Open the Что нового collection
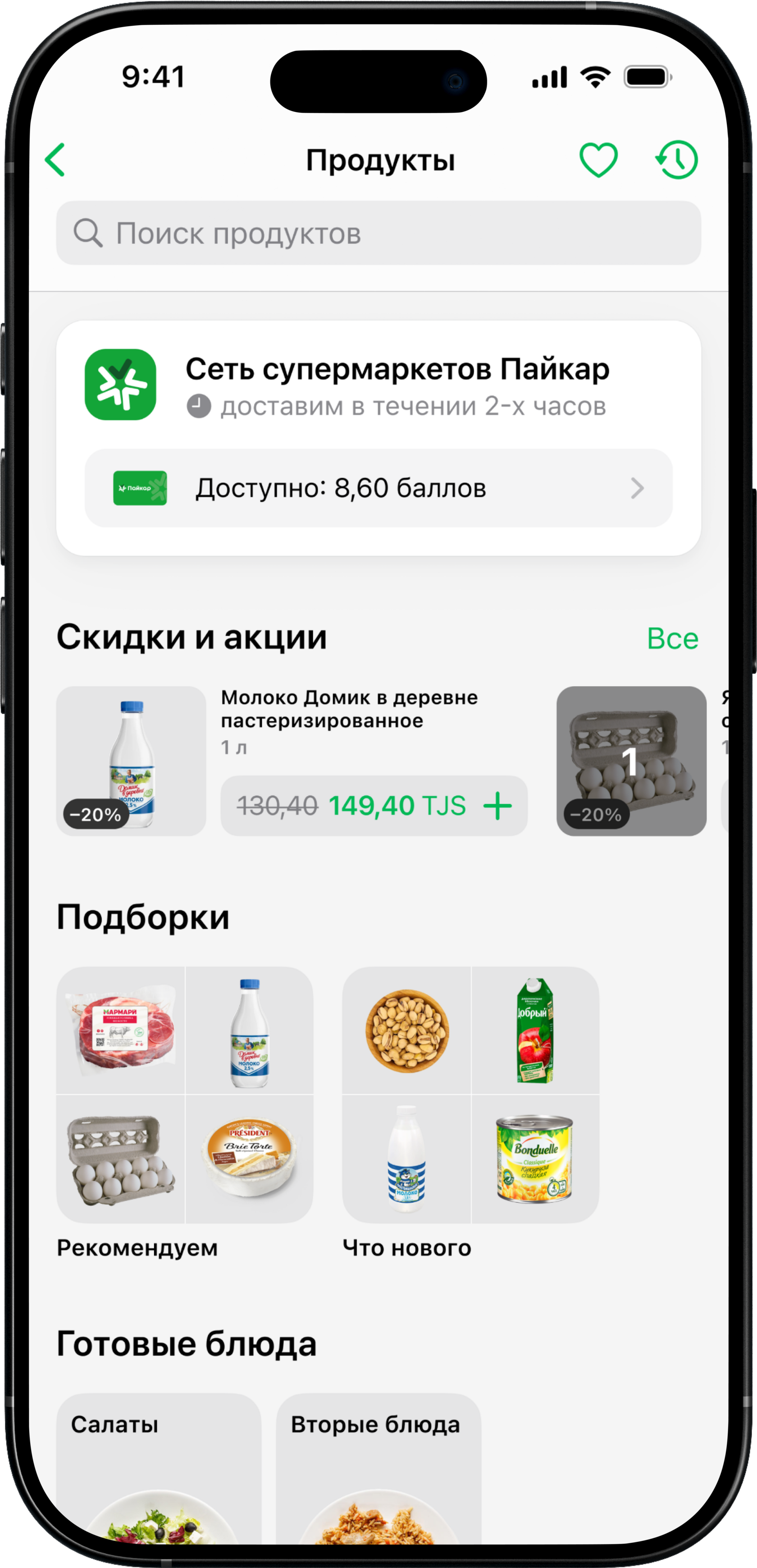Image resolution: width=757 pixels, height=1568 pixels. click(x=470, y=1095)
